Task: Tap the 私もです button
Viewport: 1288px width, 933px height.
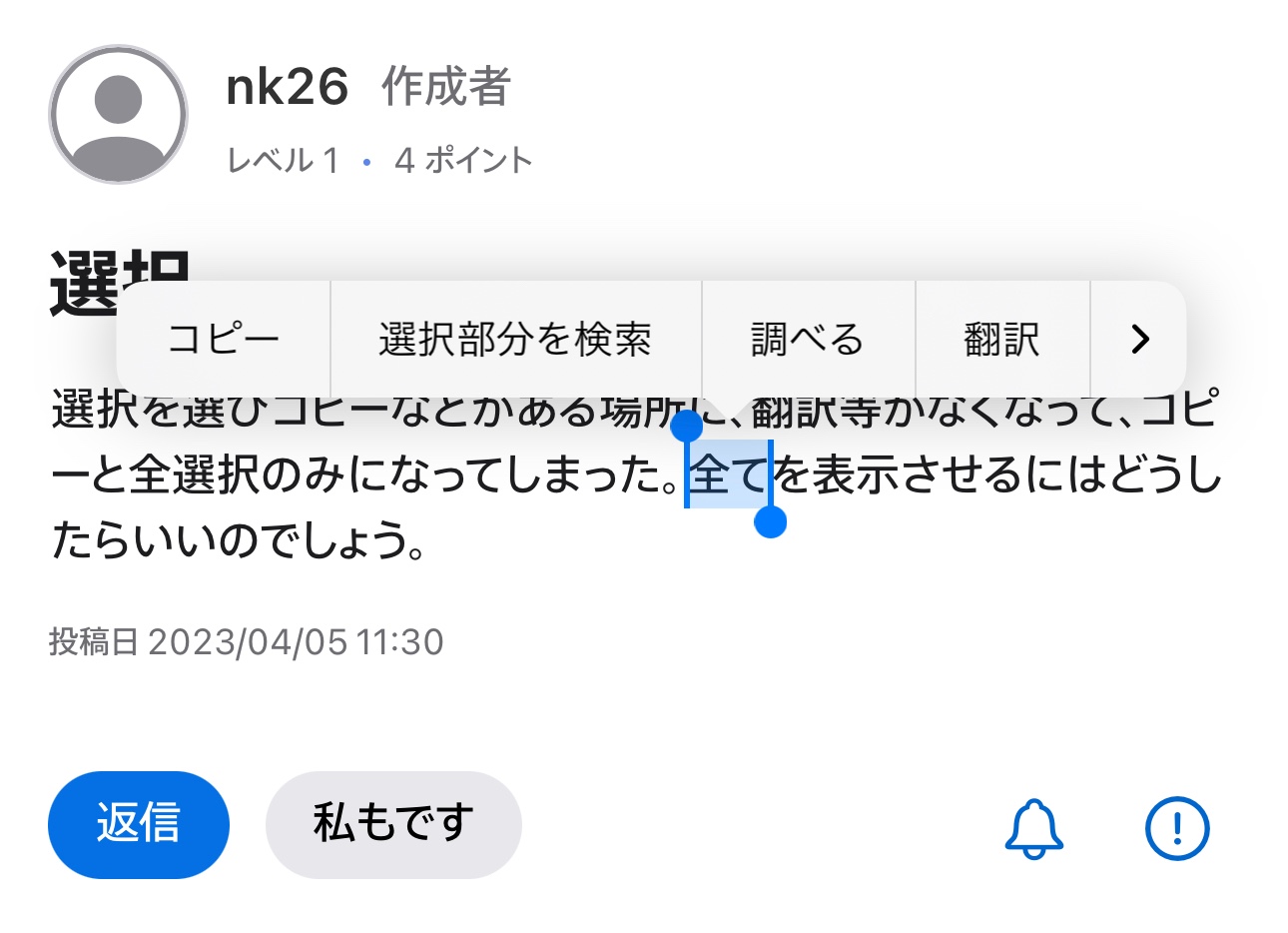Action: coord(393,824)
